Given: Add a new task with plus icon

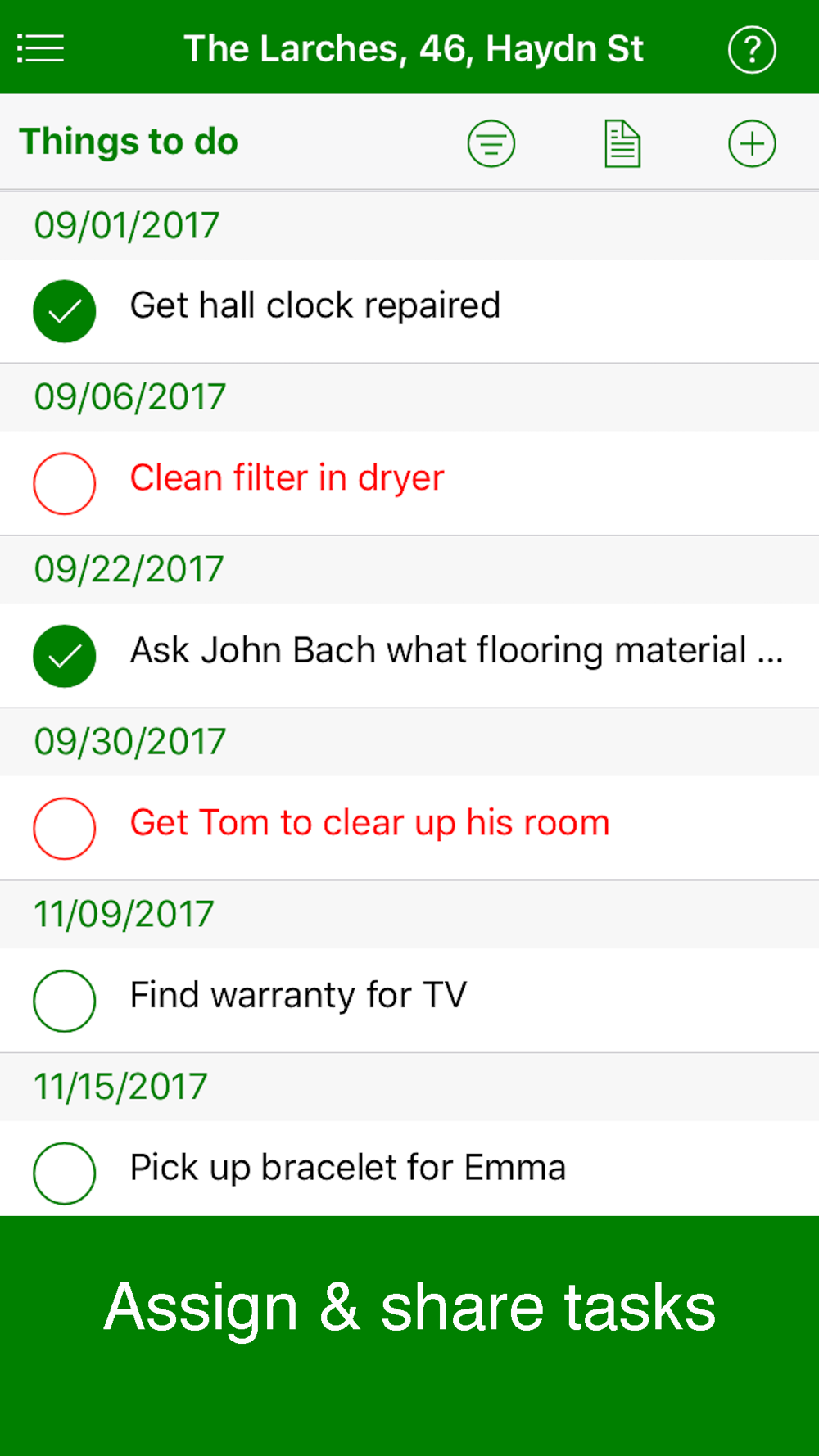Looking at the screenshot, I should 752,143.
